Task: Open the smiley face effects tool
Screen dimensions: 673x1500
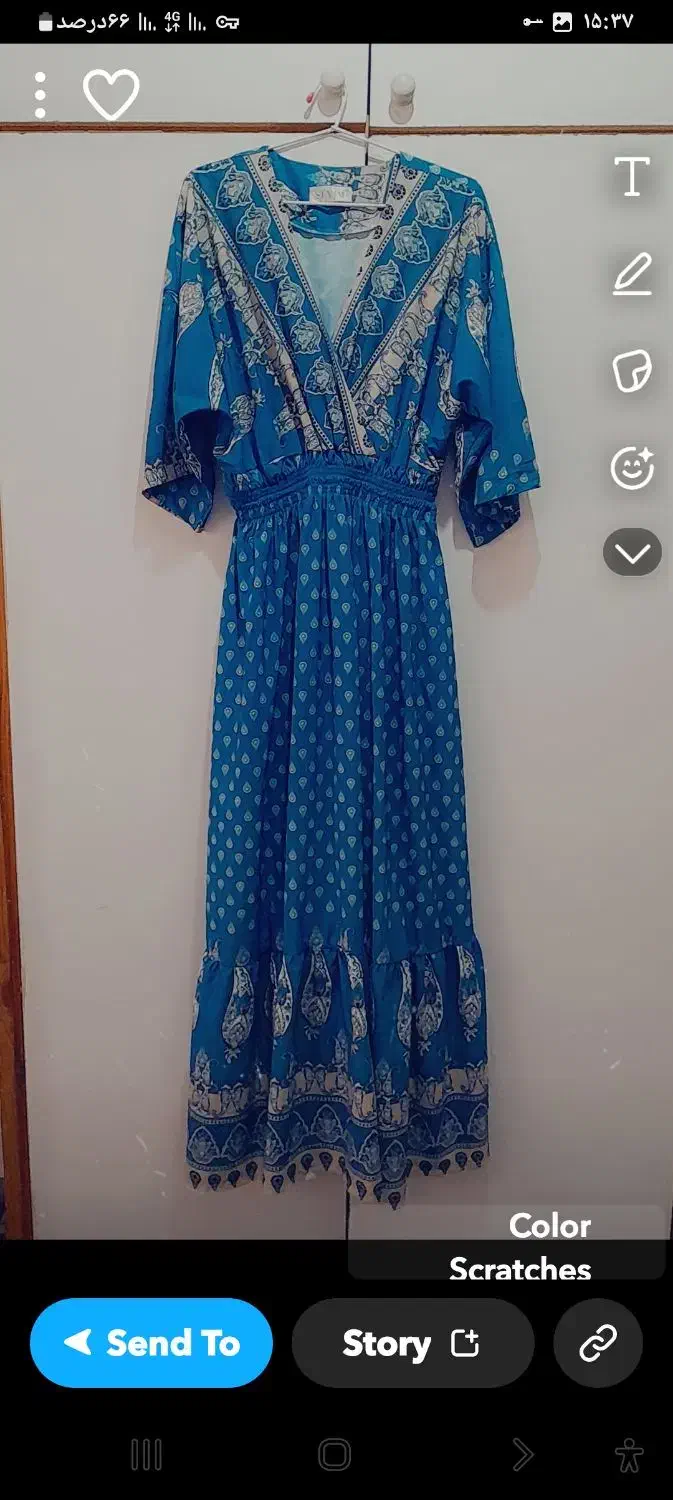Action: click(632, 467)
